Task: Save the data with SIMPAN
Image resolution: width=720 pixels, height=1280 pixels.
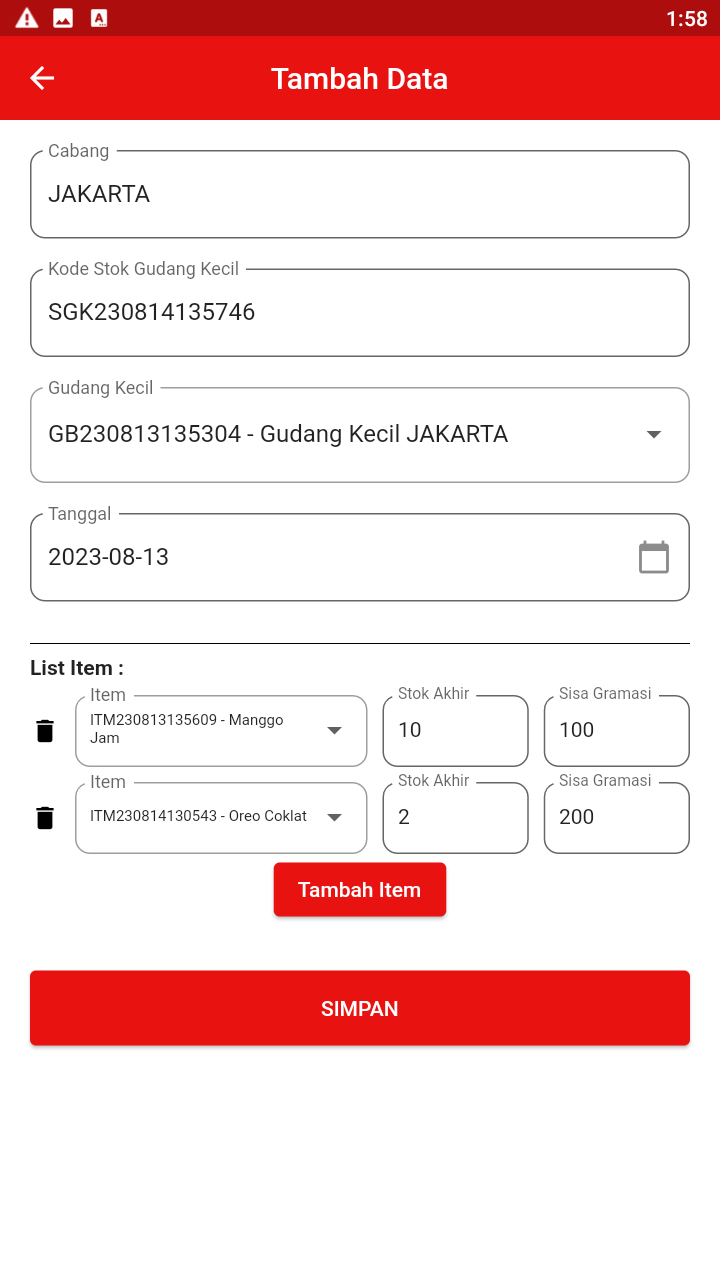Action: pyautogui.click(x=359, y=1008)
